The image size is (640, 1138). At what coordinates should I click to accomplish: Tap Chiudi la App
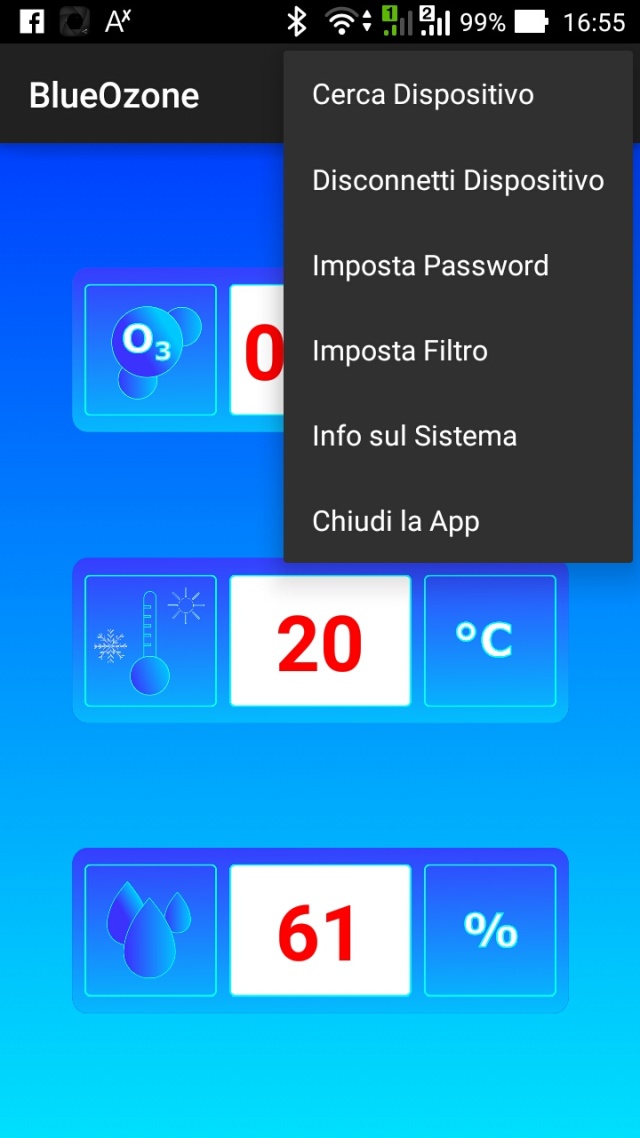(458, 521)
